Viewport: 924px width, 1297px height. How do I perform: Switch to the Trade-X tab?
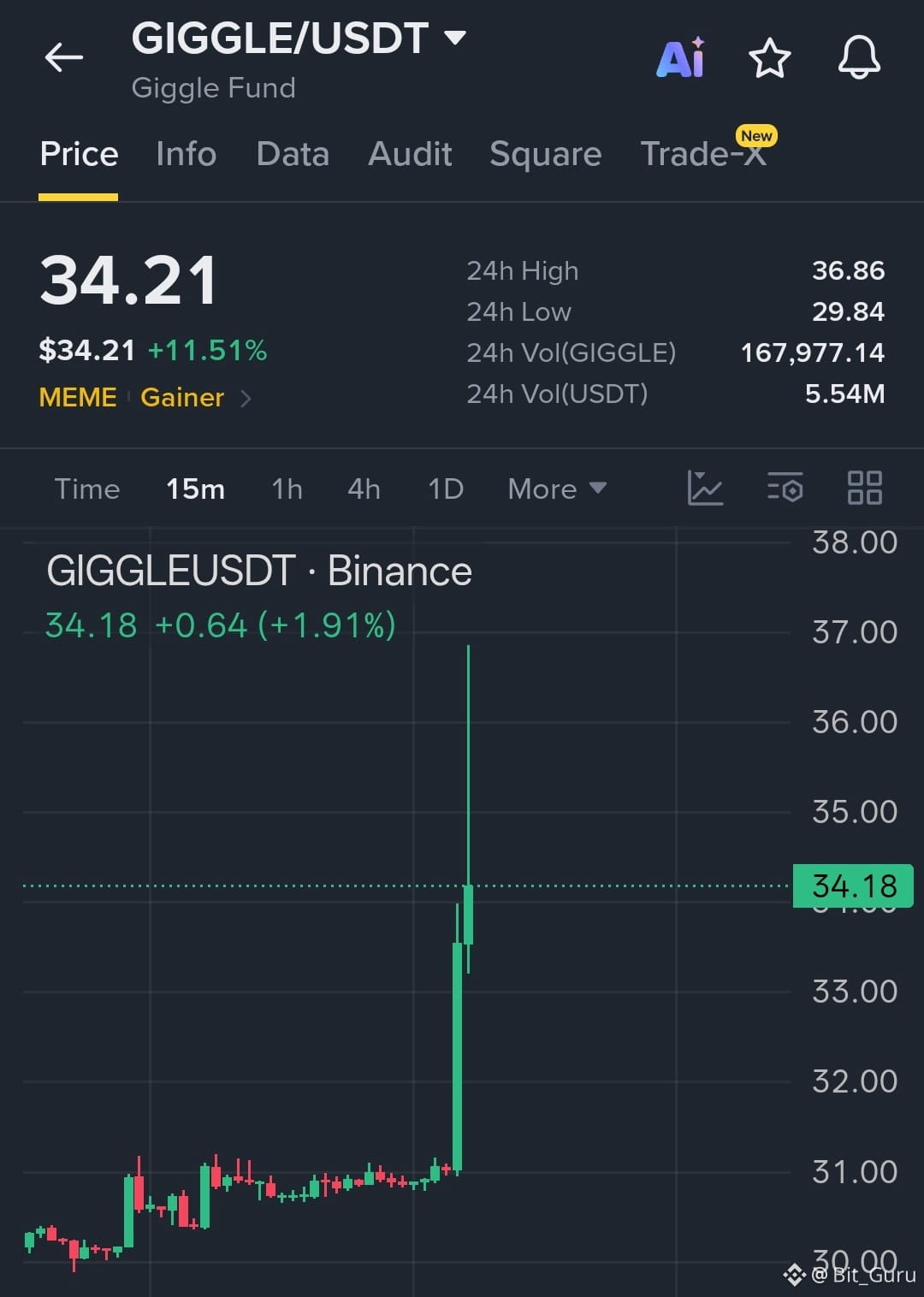point(703,154)
